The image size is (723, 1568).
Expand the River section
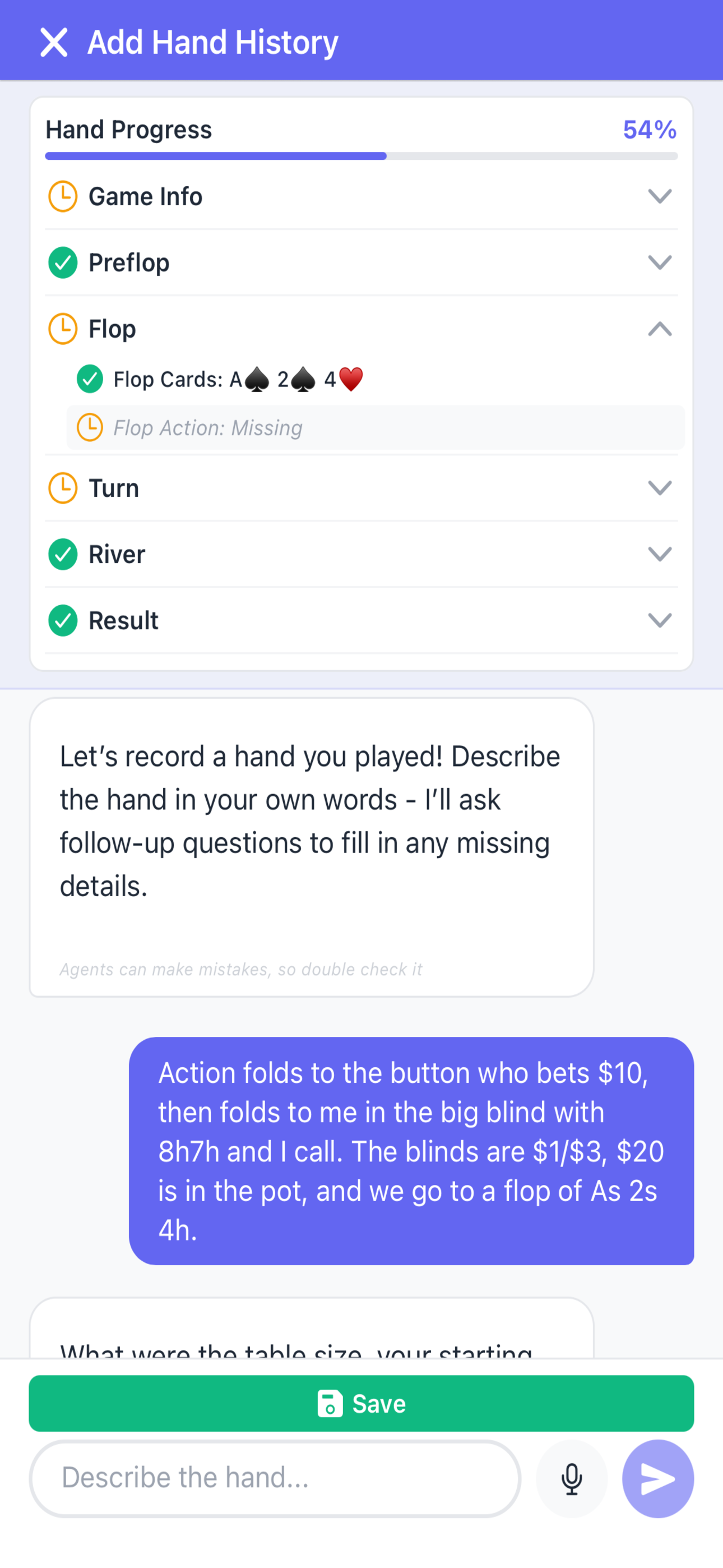click(x=659, y=555)
